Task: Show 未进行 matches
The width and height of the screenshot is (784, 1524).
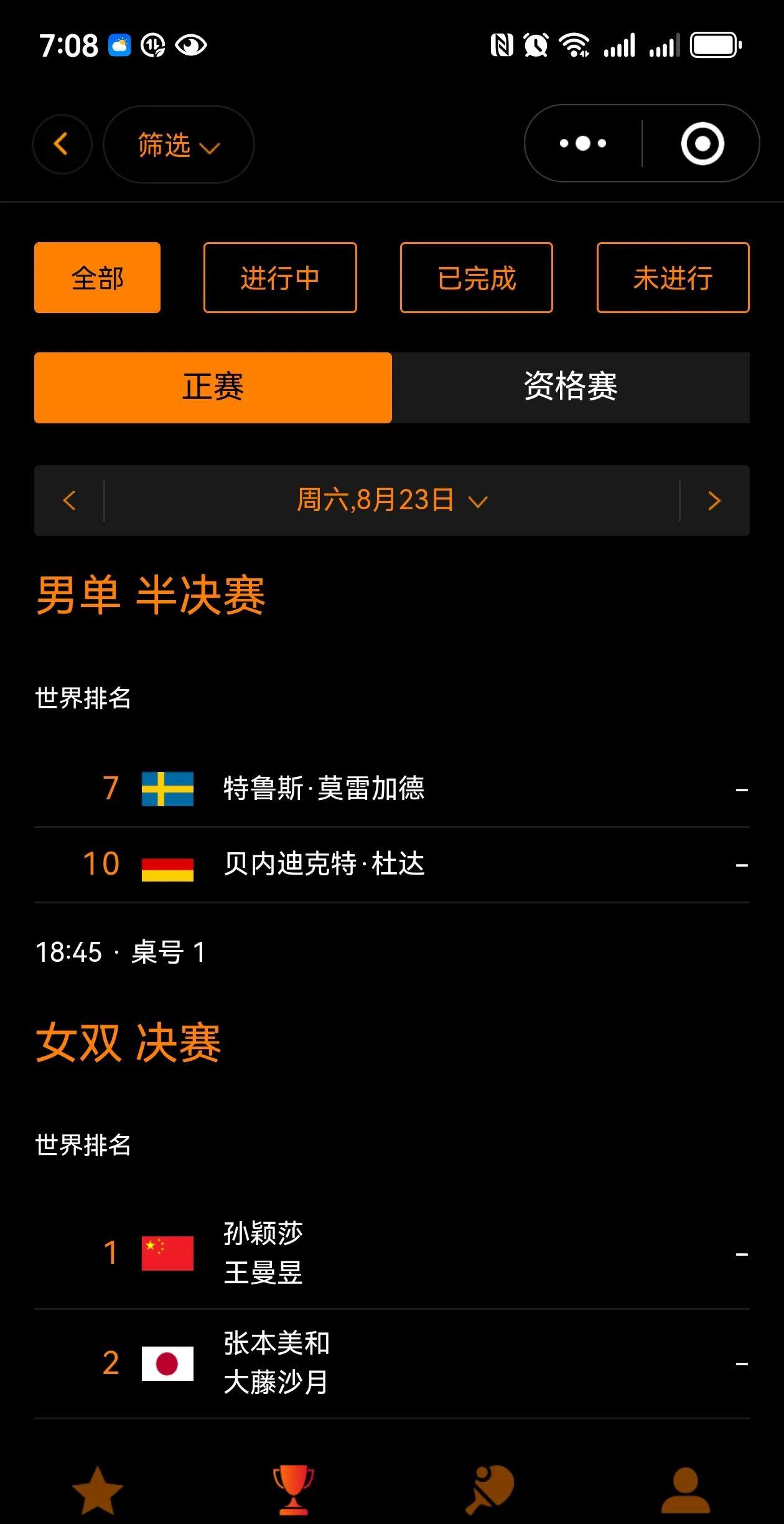Action: coord(673,278)
